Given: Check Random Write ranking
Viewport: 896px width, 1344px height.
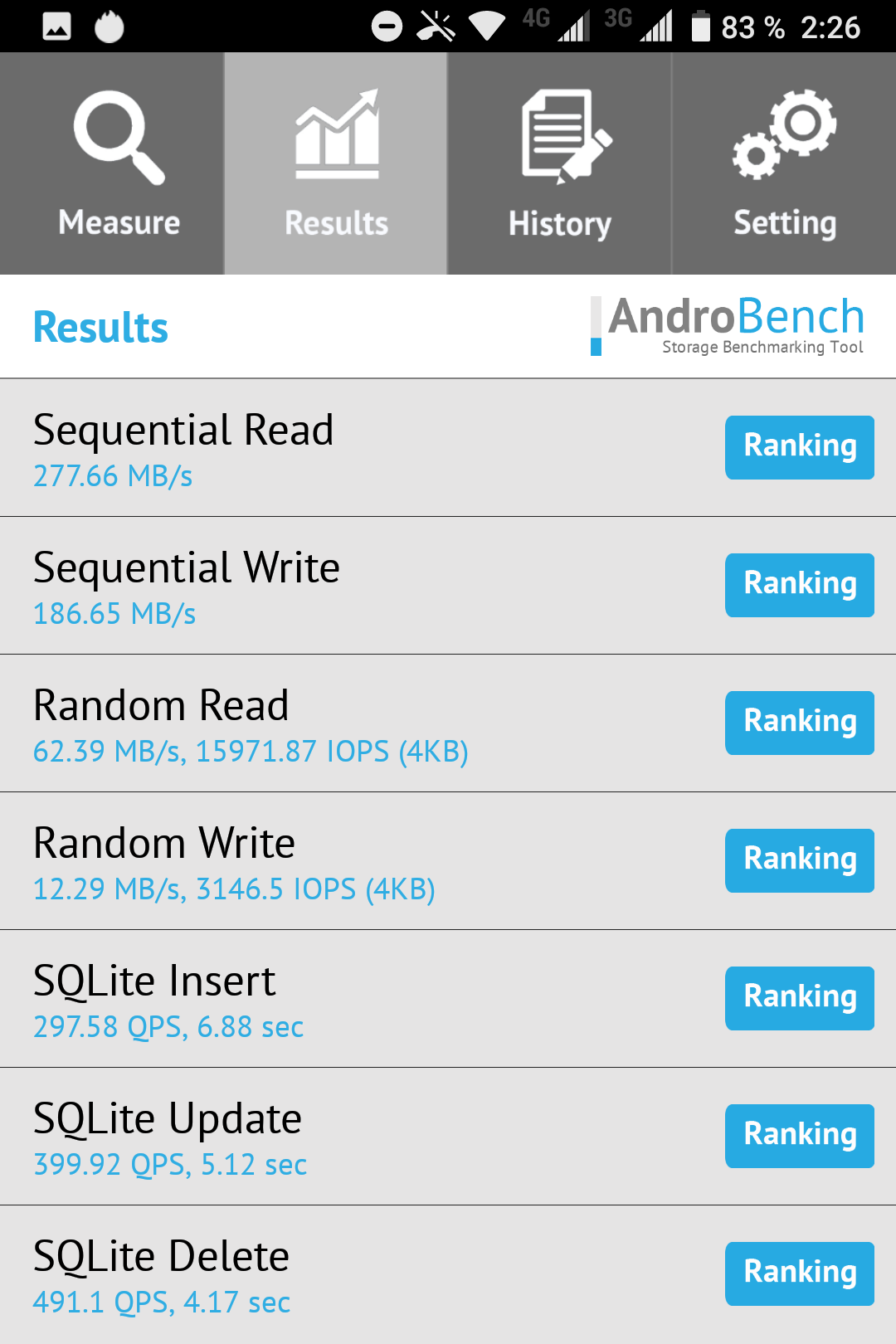Looking at the screenshot, I should click(x=799, y=860).
